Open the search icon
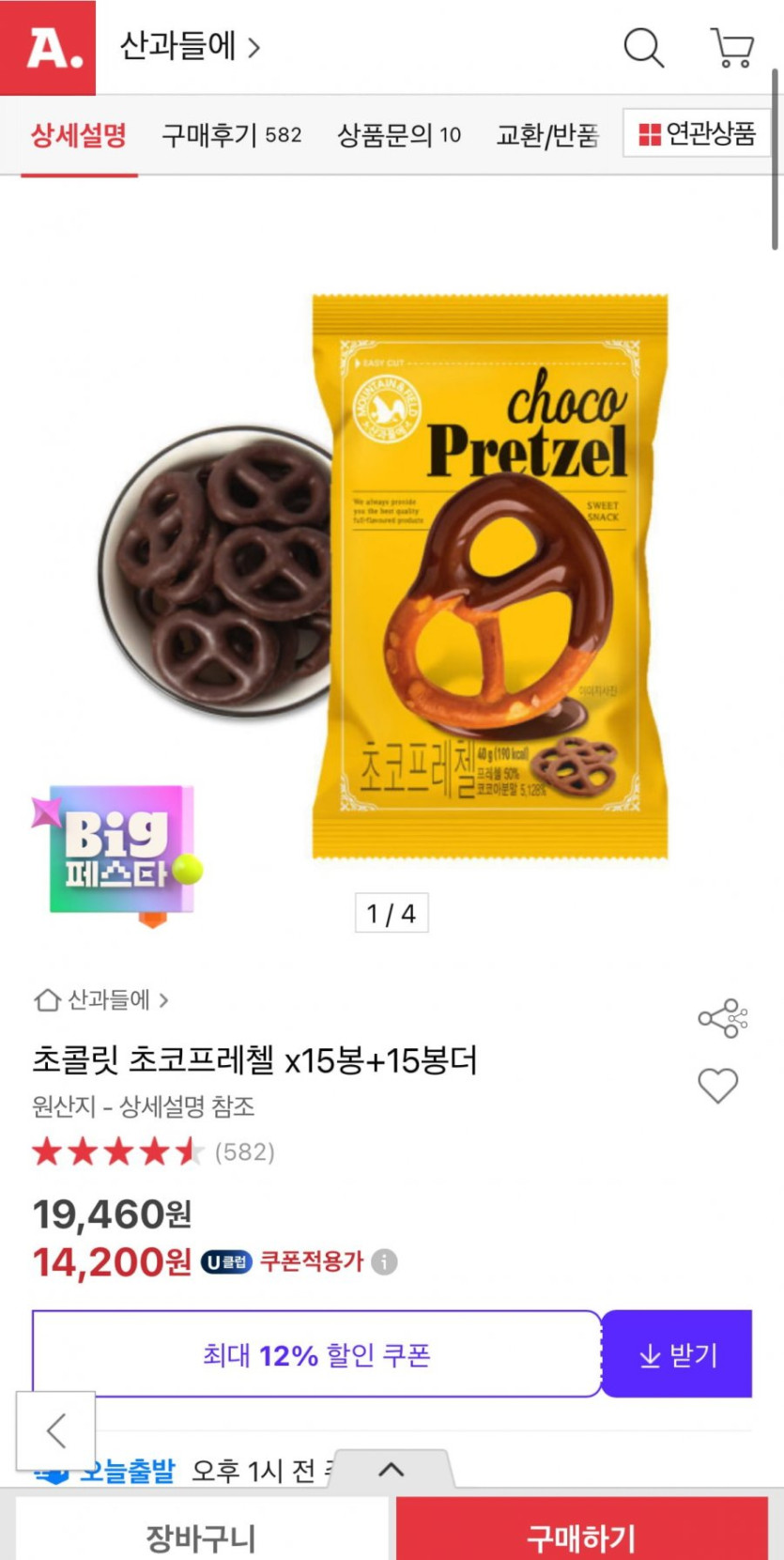The image size is (784, 1560). tap(643, 47)
